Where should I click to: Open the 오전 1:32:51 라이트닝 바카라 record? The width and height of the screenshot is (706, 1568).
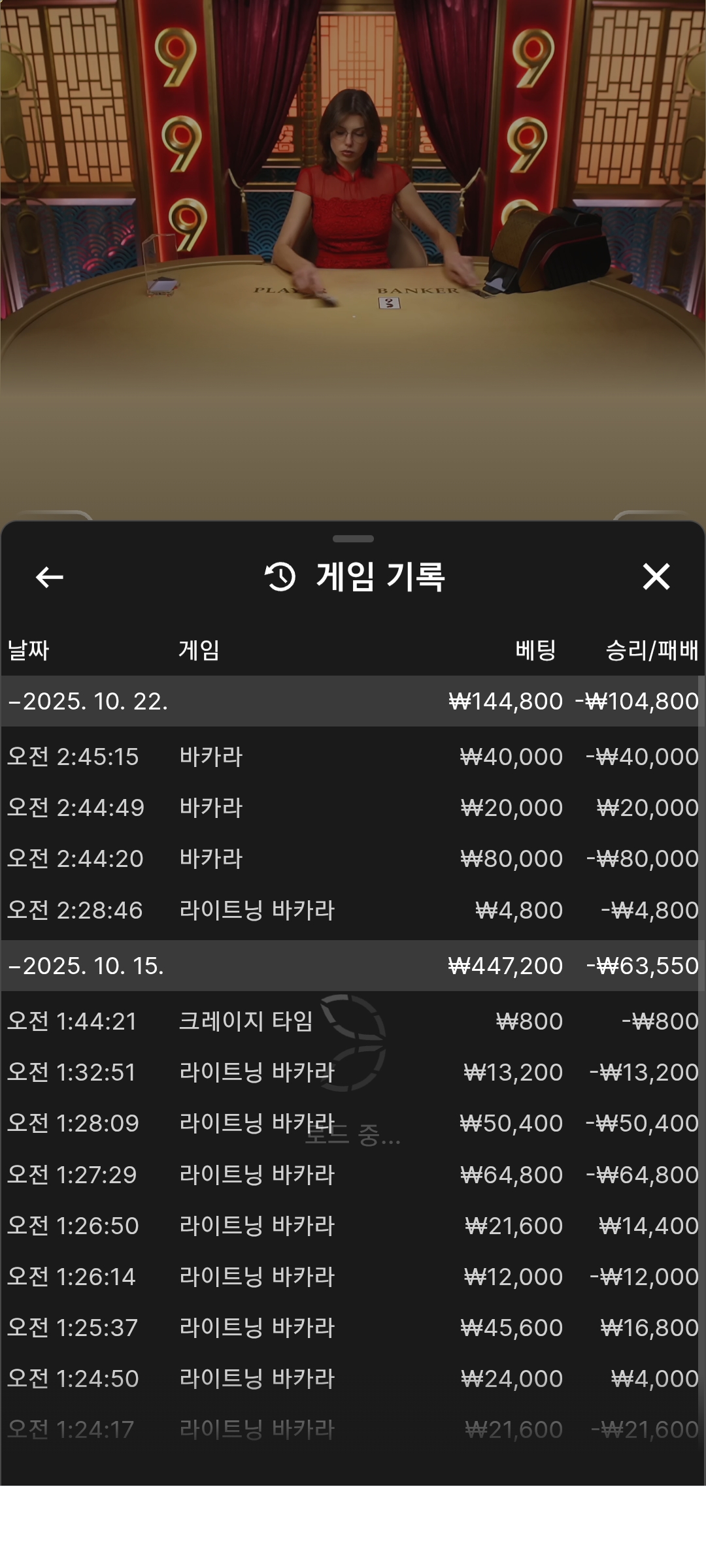click(x=352, y=1072)
